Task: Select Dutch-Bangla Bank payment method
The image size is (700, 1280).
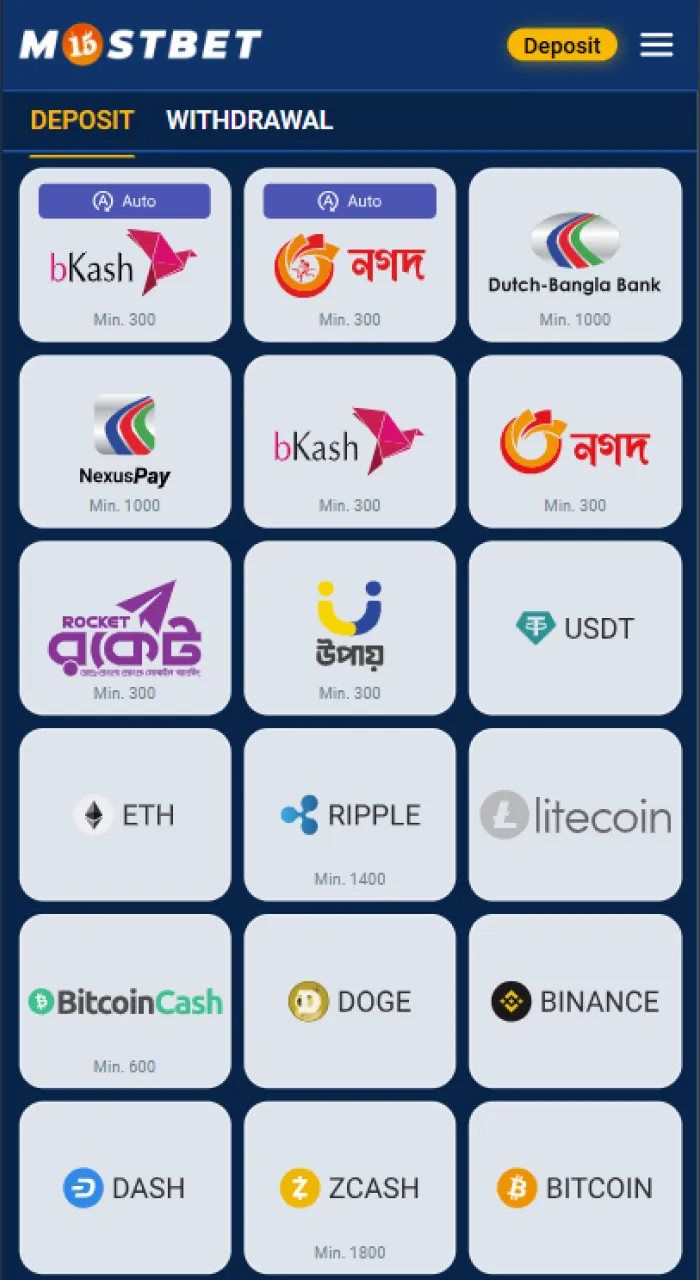Action: pos(575,255)
